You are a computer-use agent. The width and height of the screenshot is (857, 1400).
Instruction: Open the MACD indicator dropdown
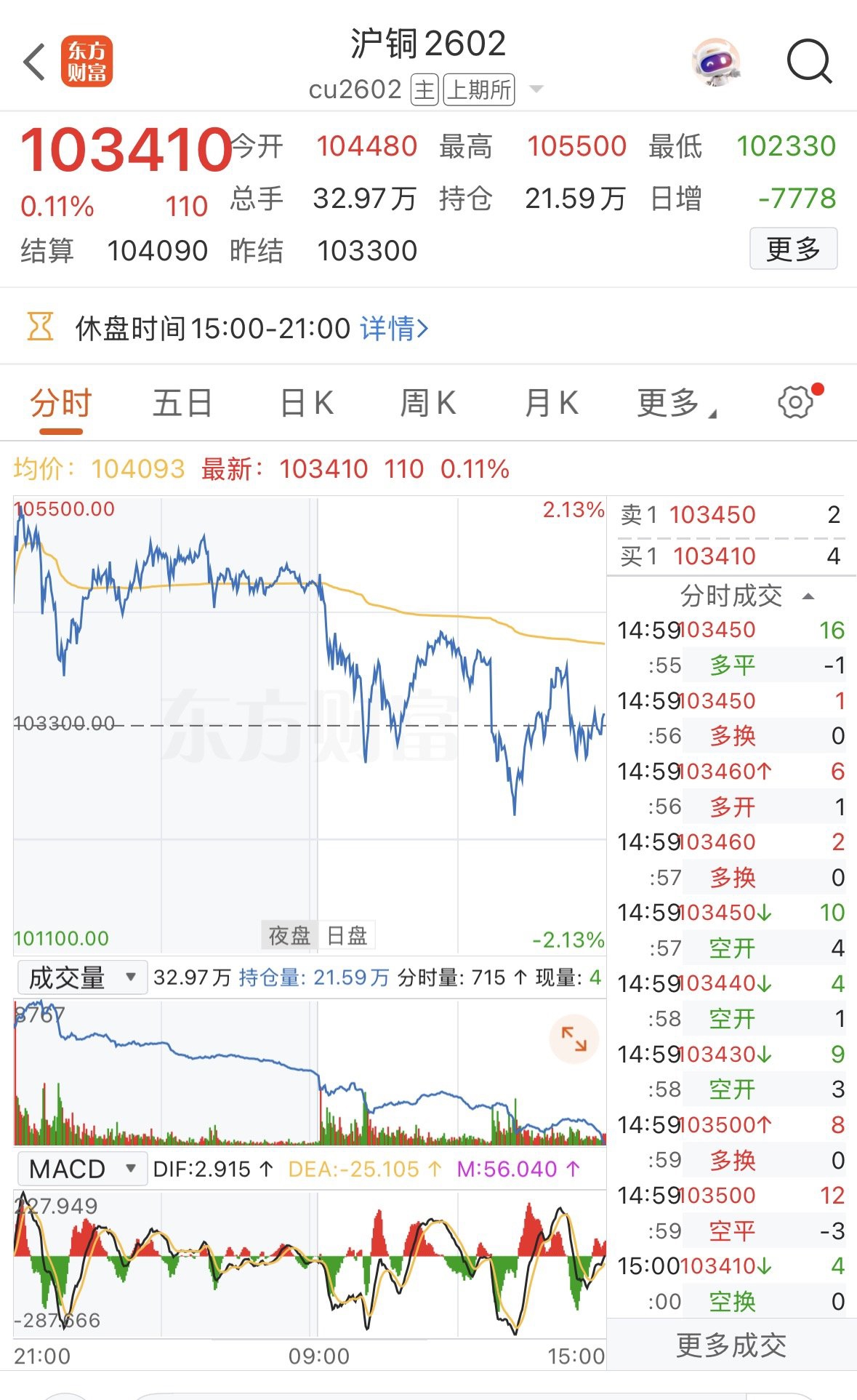[x=81, y=1169]
